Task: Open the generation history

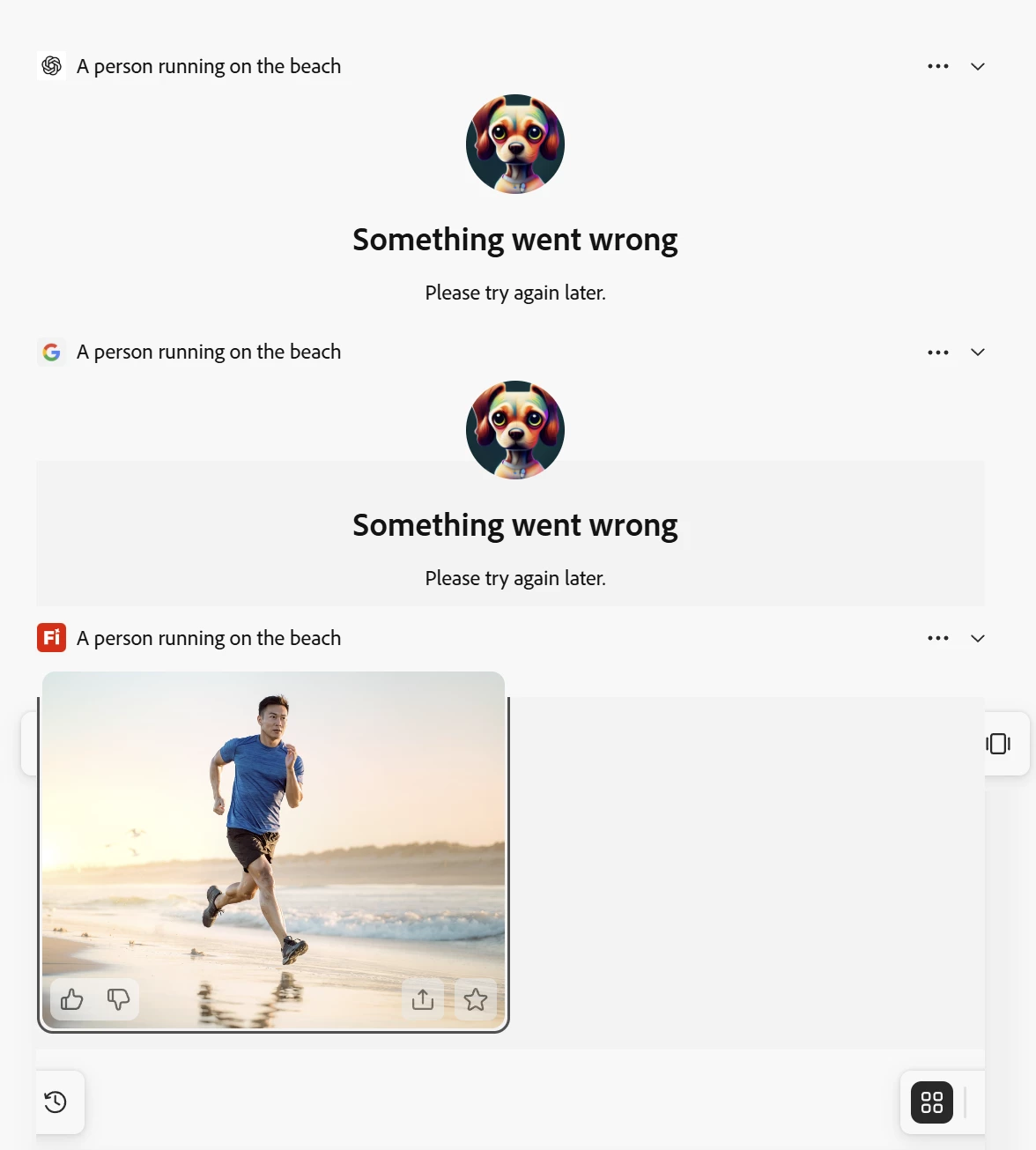Action: coord(55,1102)
